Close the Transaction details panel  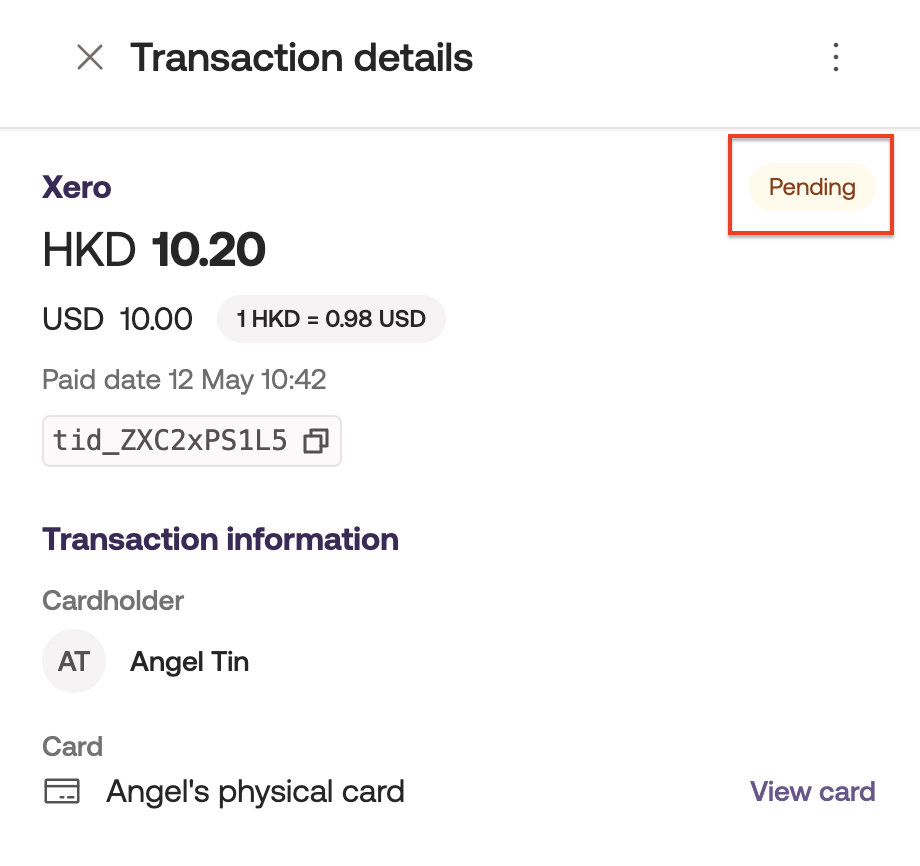(90, 58)
